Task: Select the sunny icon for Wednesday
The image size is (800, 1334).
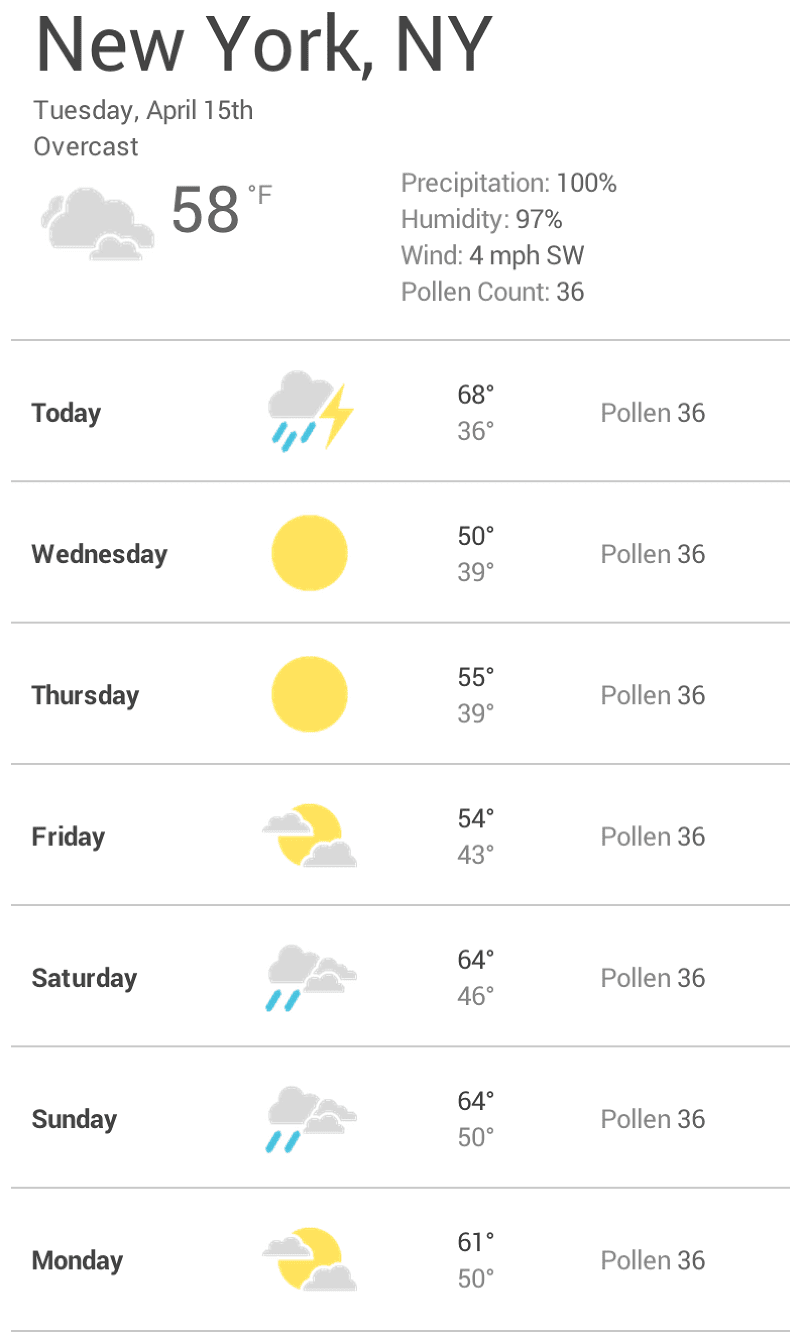Action: pyautogui.click(x=308, y=553)
